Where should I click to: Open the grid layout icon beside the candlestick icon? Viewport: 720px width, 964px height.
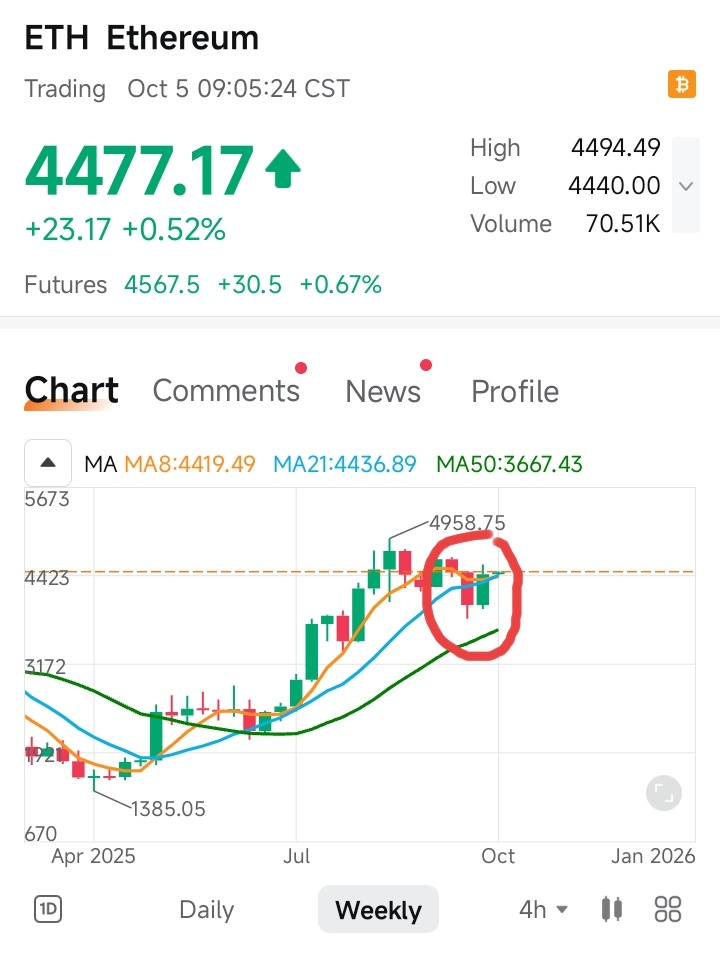667,909
